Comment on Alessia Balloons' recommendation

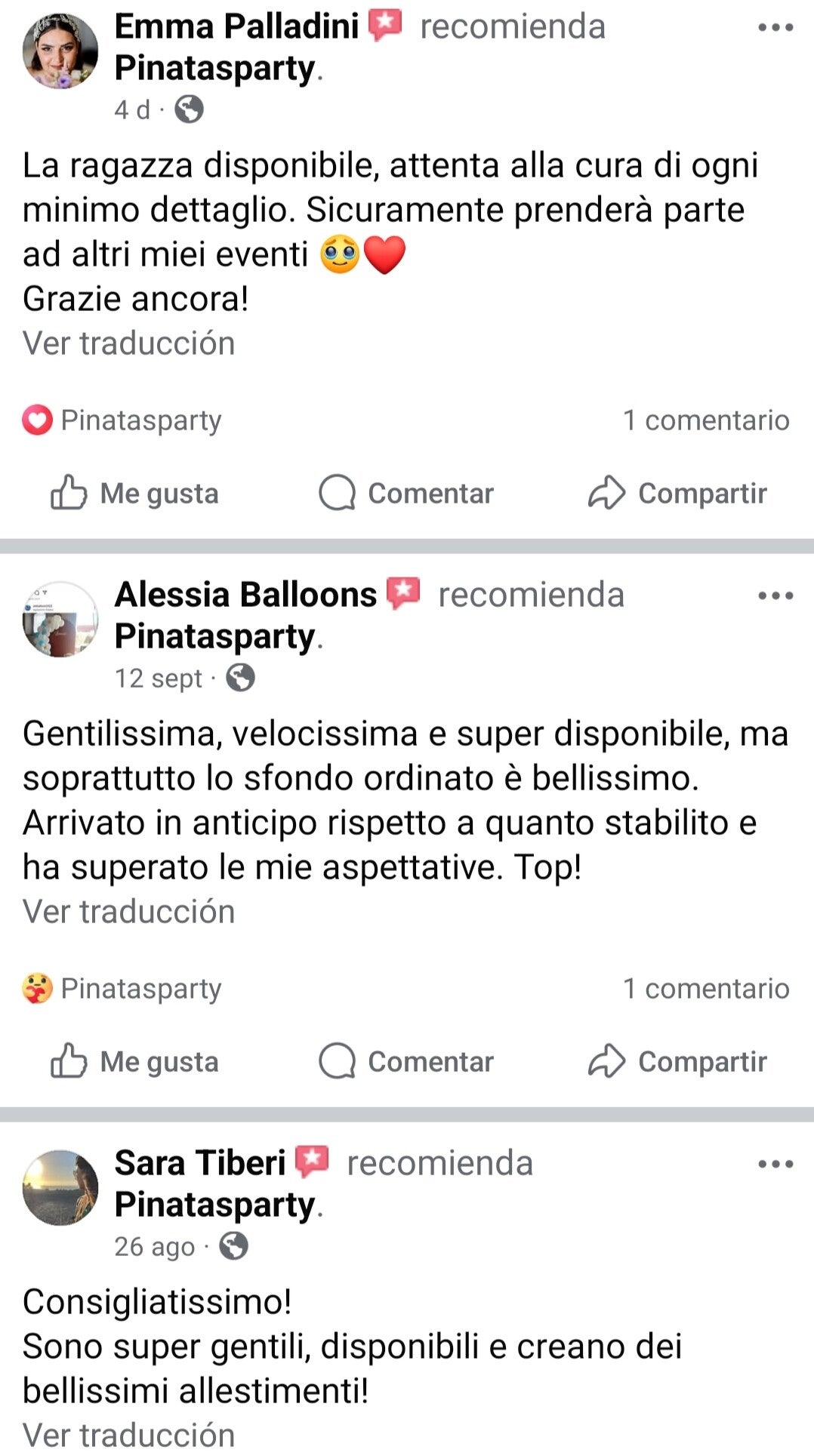tap(406, 1062)
